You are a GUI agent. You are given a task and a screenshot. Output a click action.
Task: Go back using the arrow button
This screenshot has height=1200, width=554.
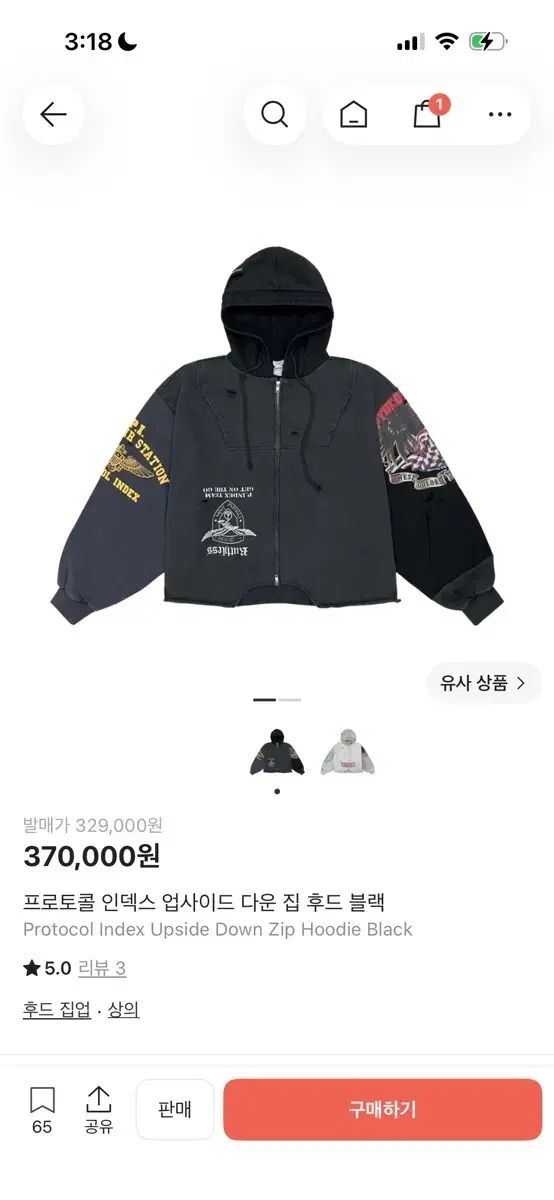point(53,114)
